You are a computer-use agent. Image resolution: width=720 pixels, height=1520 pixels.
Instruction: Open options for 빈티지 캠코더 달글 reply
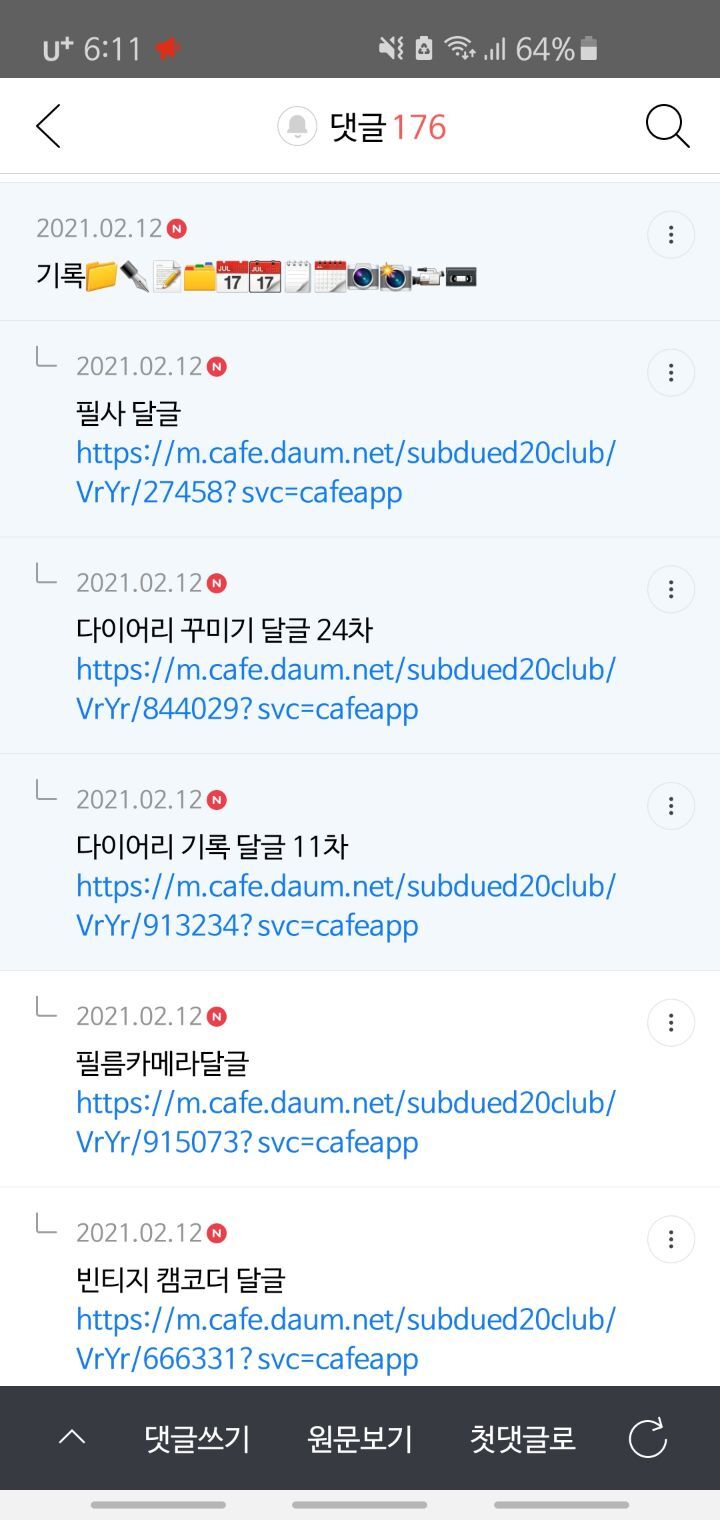tap(670, 1240)
